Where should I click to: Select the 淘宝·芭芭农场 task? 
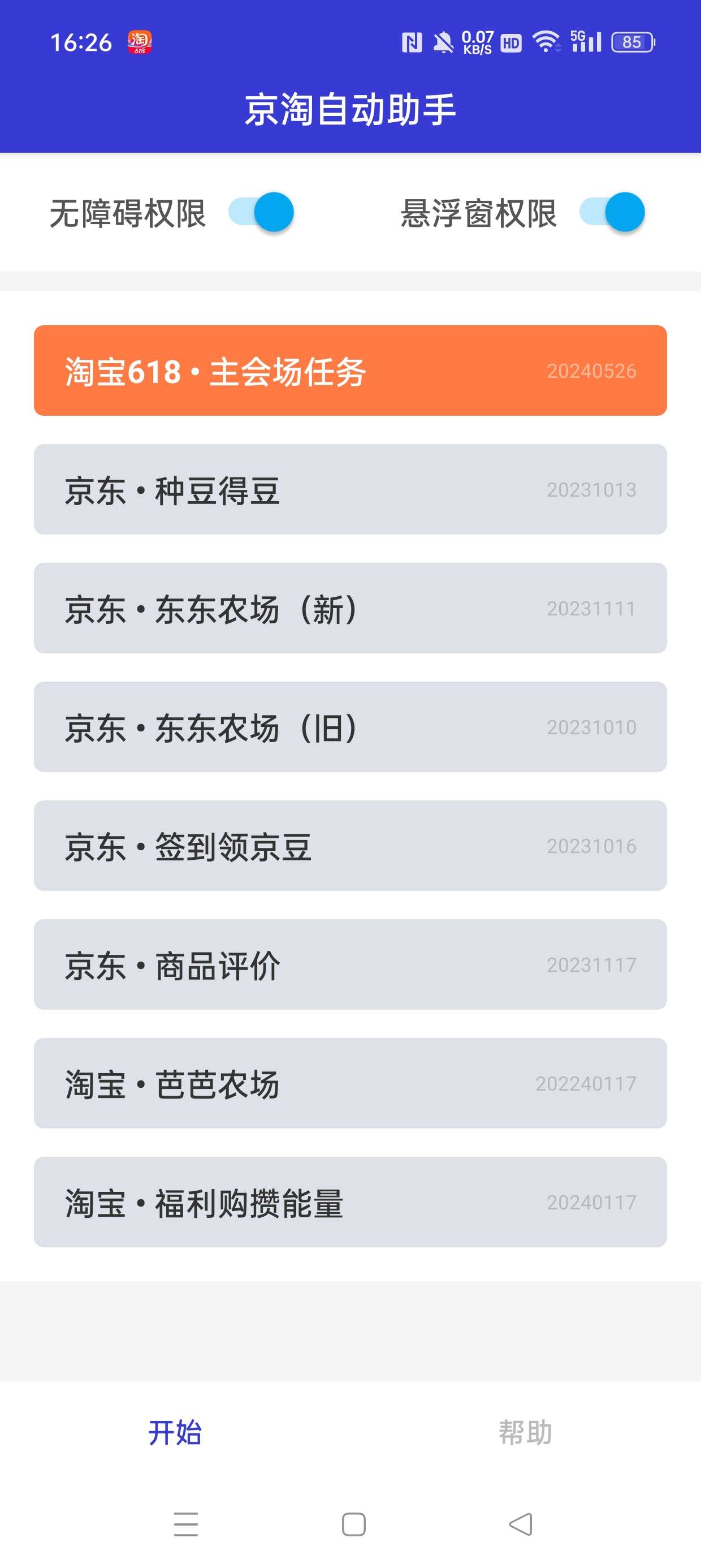point(350,1084)
